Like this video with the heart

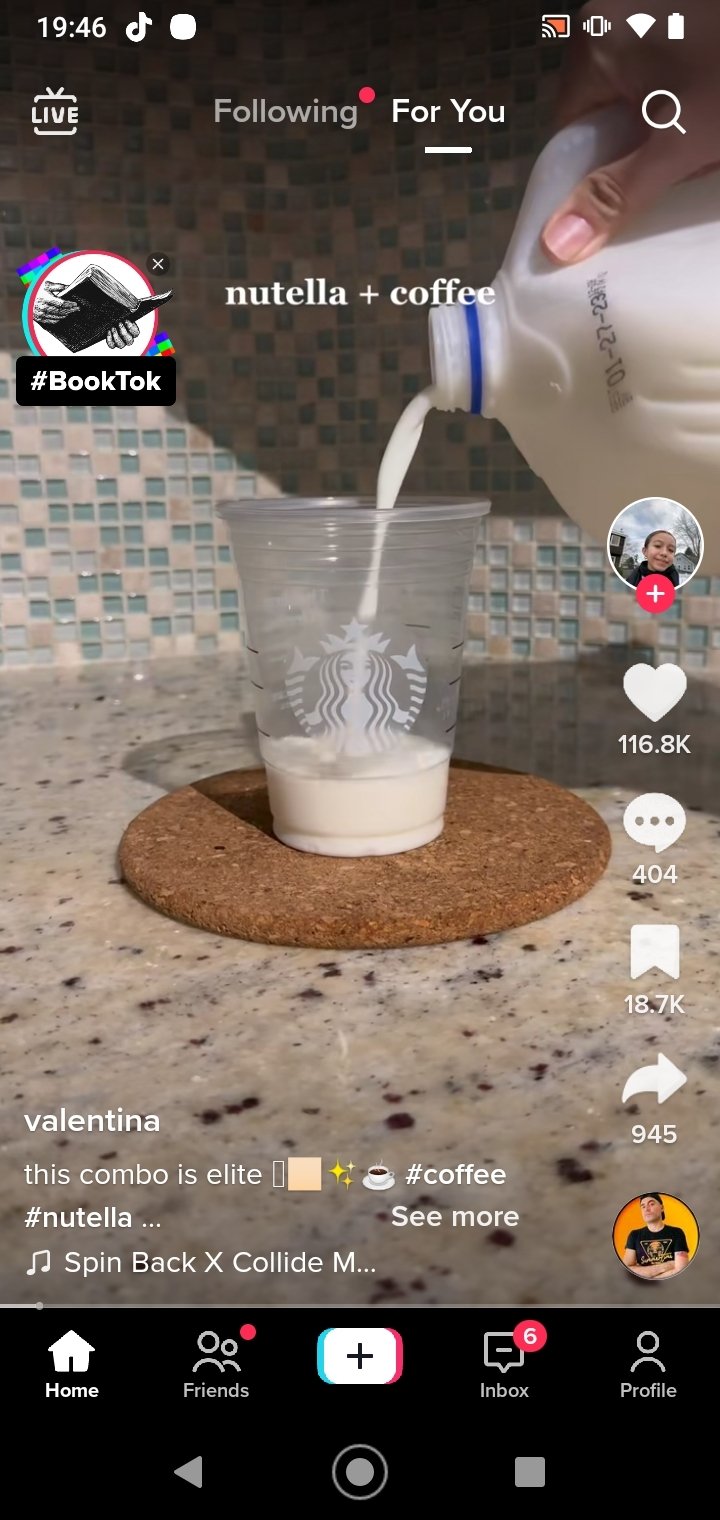point(655,693)
